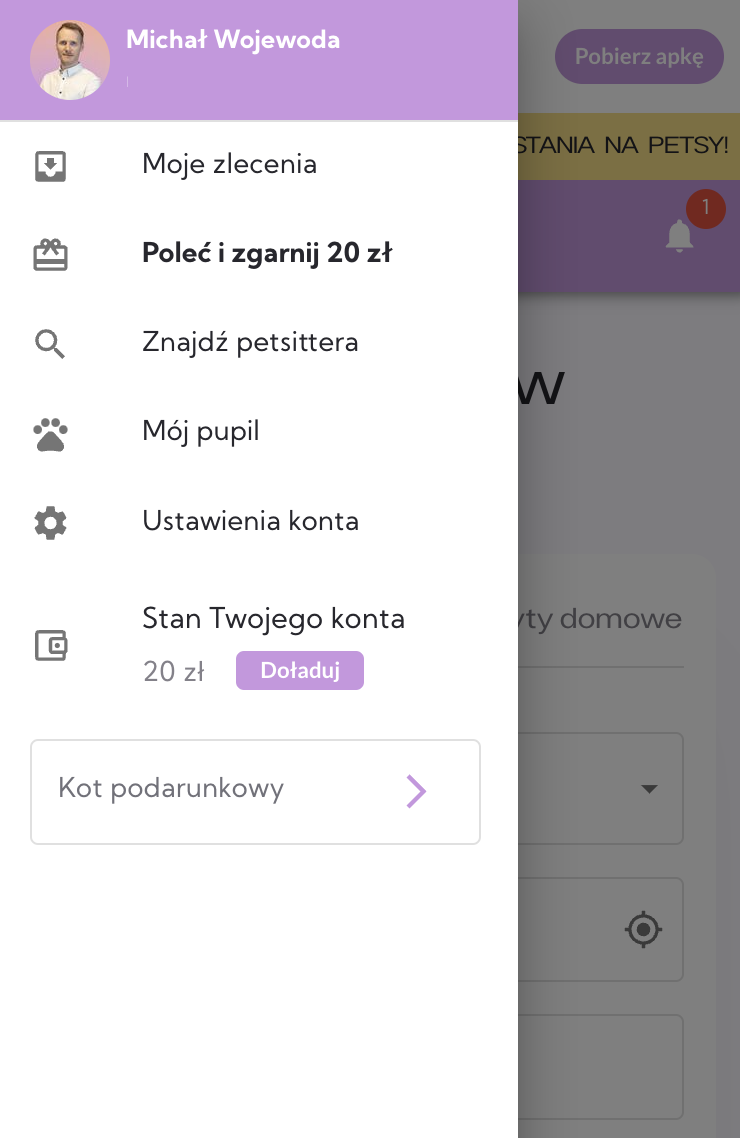Open Michał Wojewoda profile header
The height and width of the screenshot is (1138, 740).
pos(232,40)
